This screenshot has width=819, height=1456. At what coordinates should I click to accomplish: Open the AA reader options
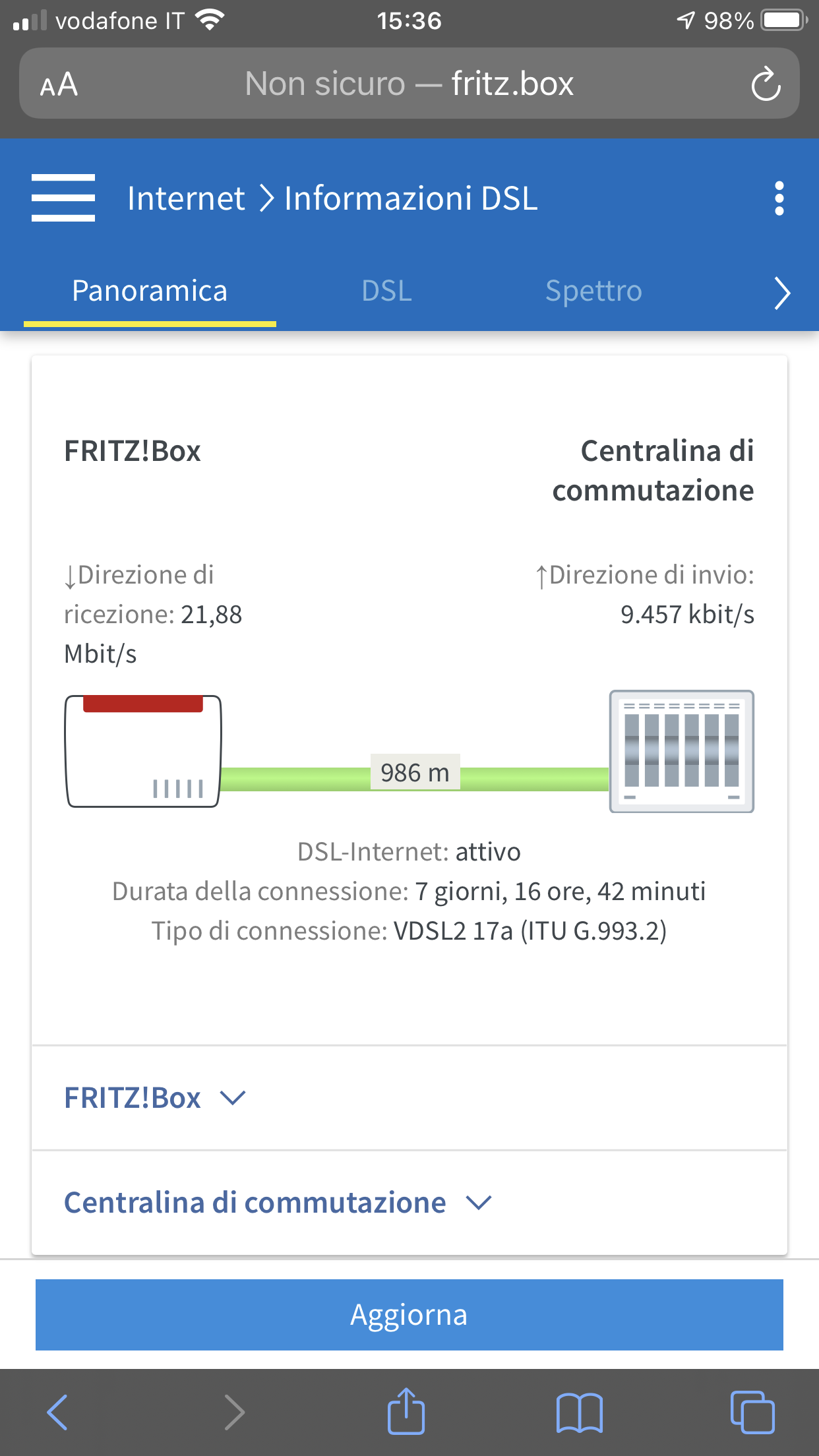point(59,84)
